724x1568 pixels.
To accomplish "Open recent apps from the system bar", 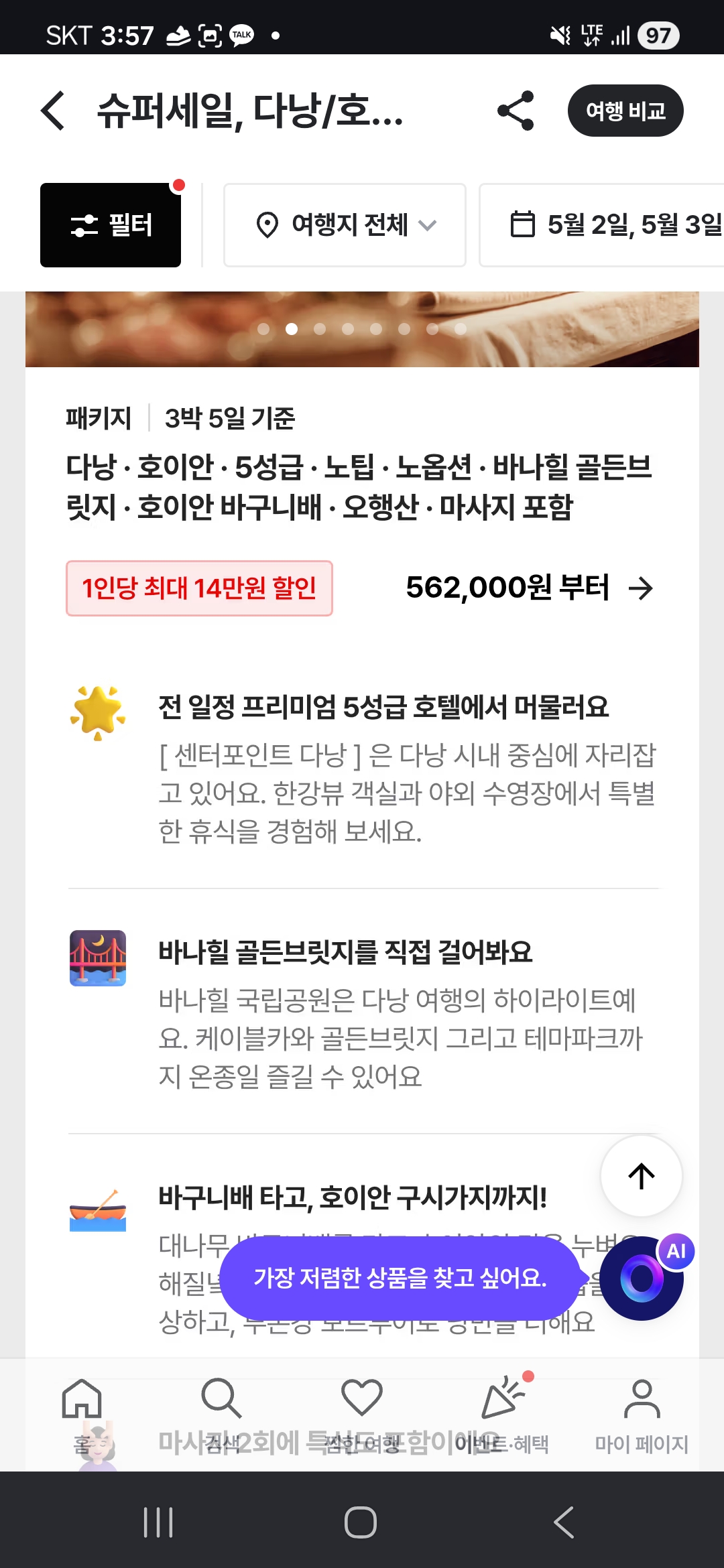I will click(x=159, y=1522).
